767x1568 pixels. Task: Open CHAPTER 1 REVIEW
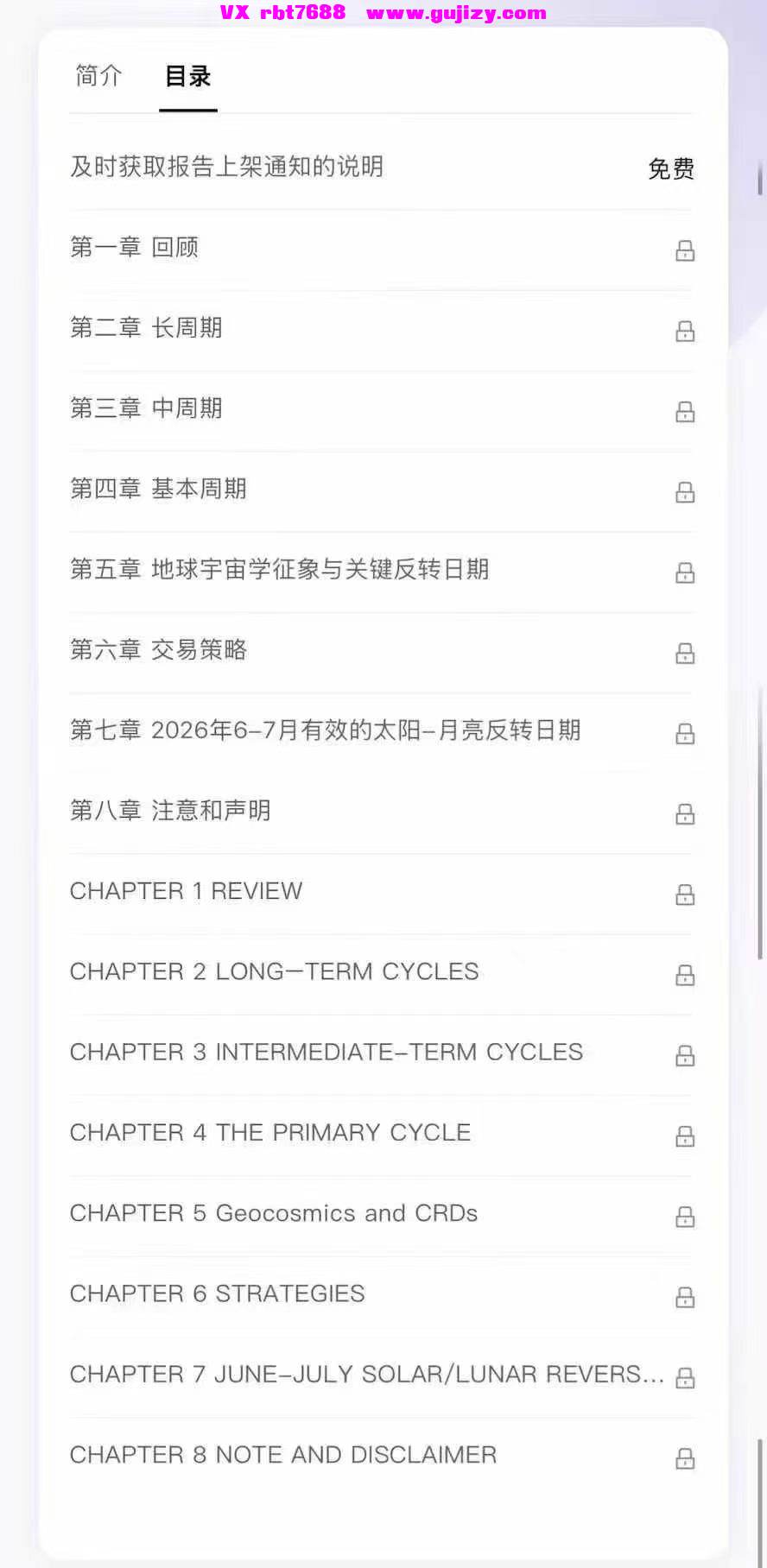(x=382, y=891)
